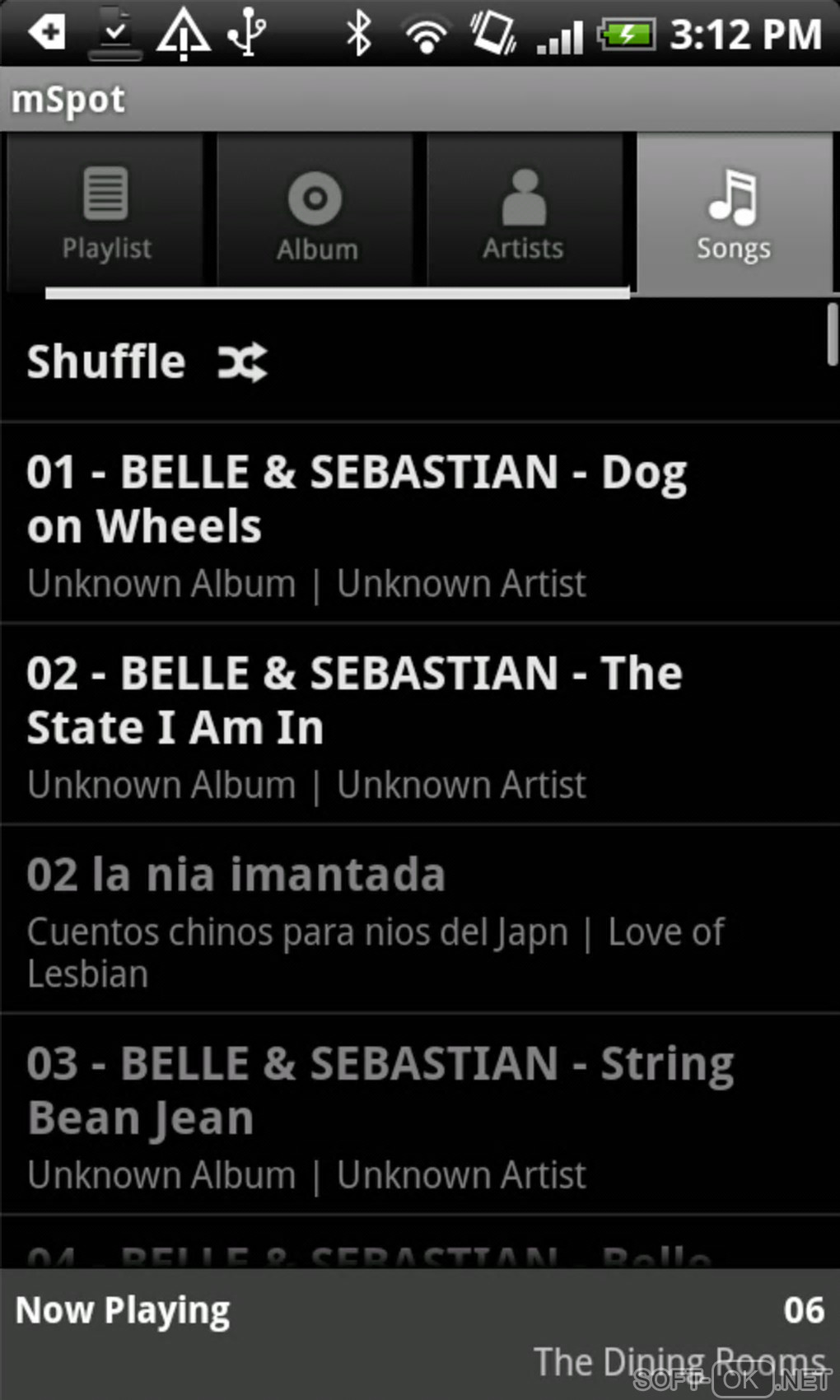Go to the Artists tab
Screen dimensions: 840x1400
point(524,212)
